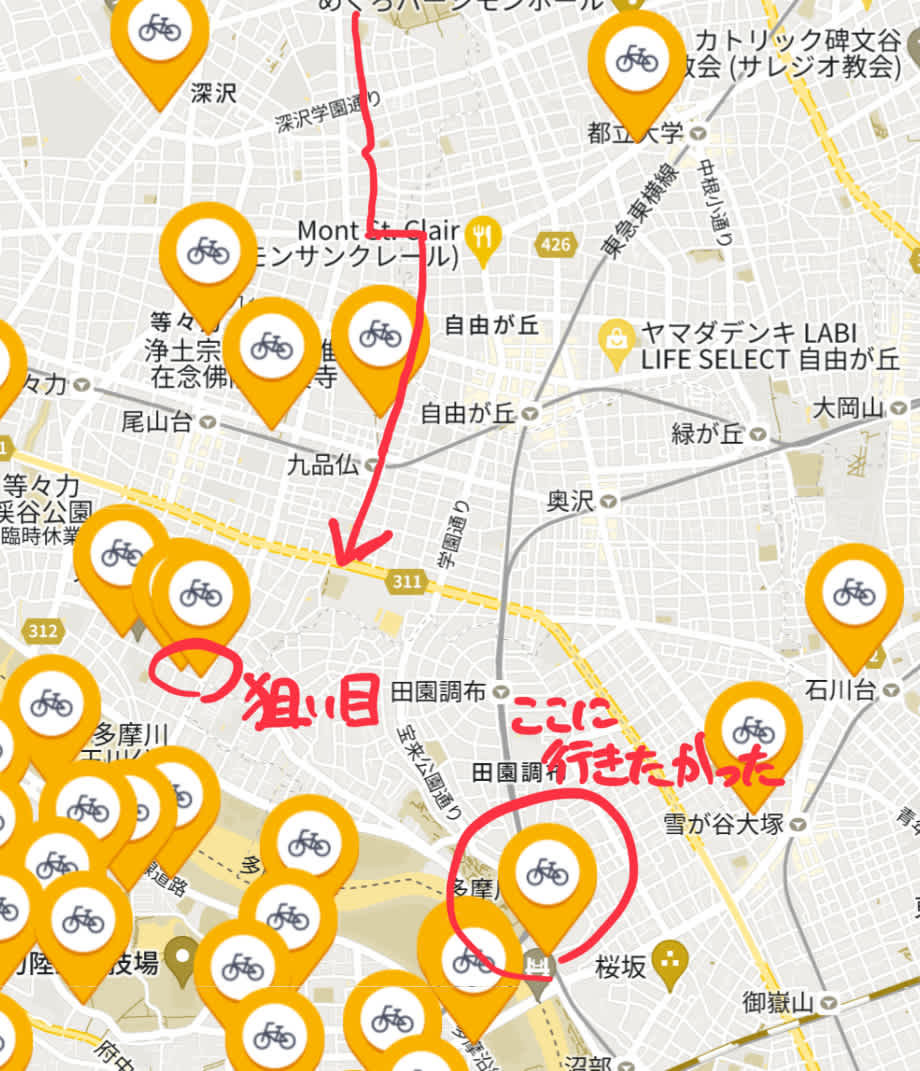Select the bike station pin above 深沢
The image size is (920, 1071).
159,29
